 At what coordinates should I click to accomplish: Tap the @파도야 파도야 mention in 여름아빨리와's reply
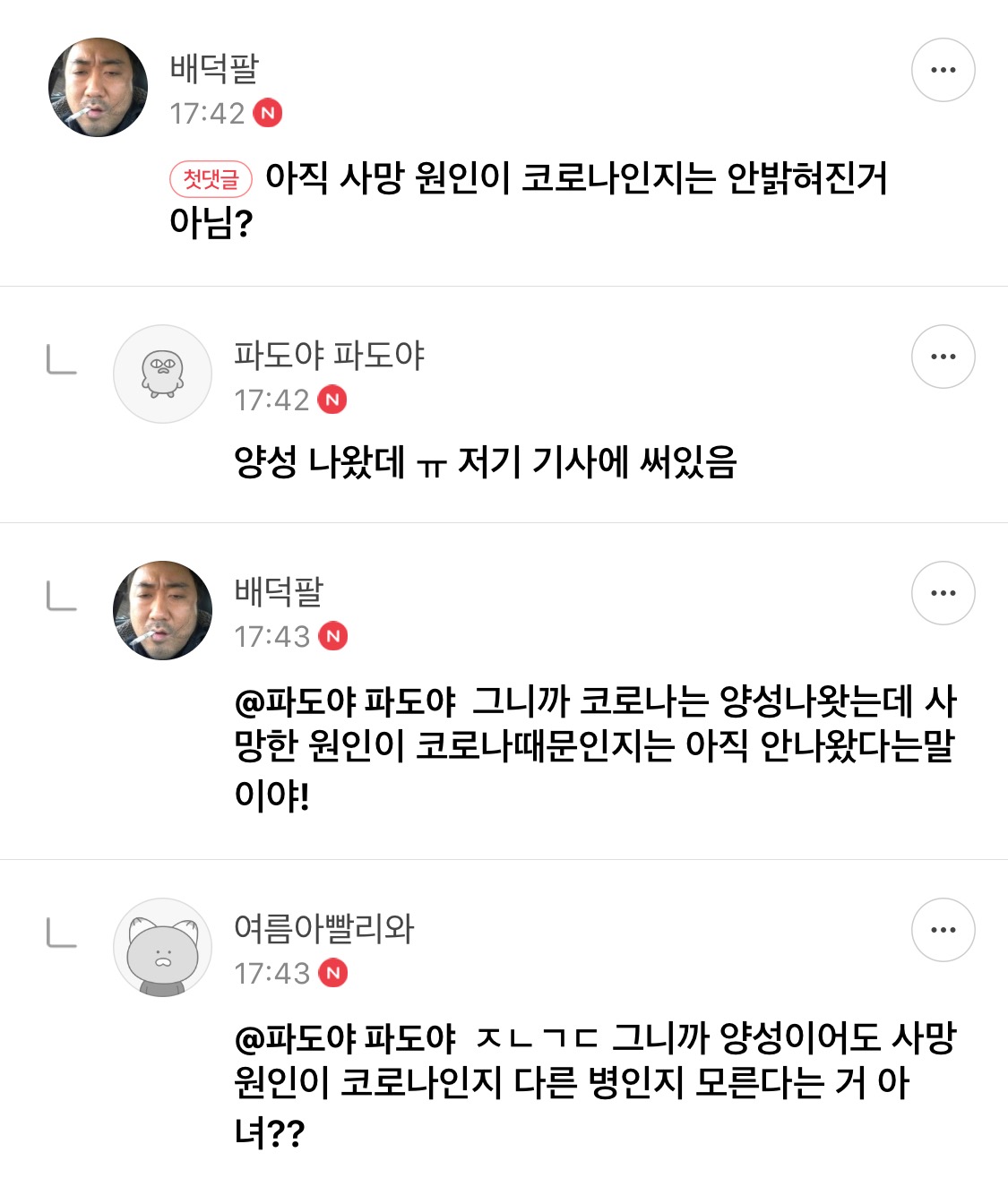click(x=345, y=1038)
